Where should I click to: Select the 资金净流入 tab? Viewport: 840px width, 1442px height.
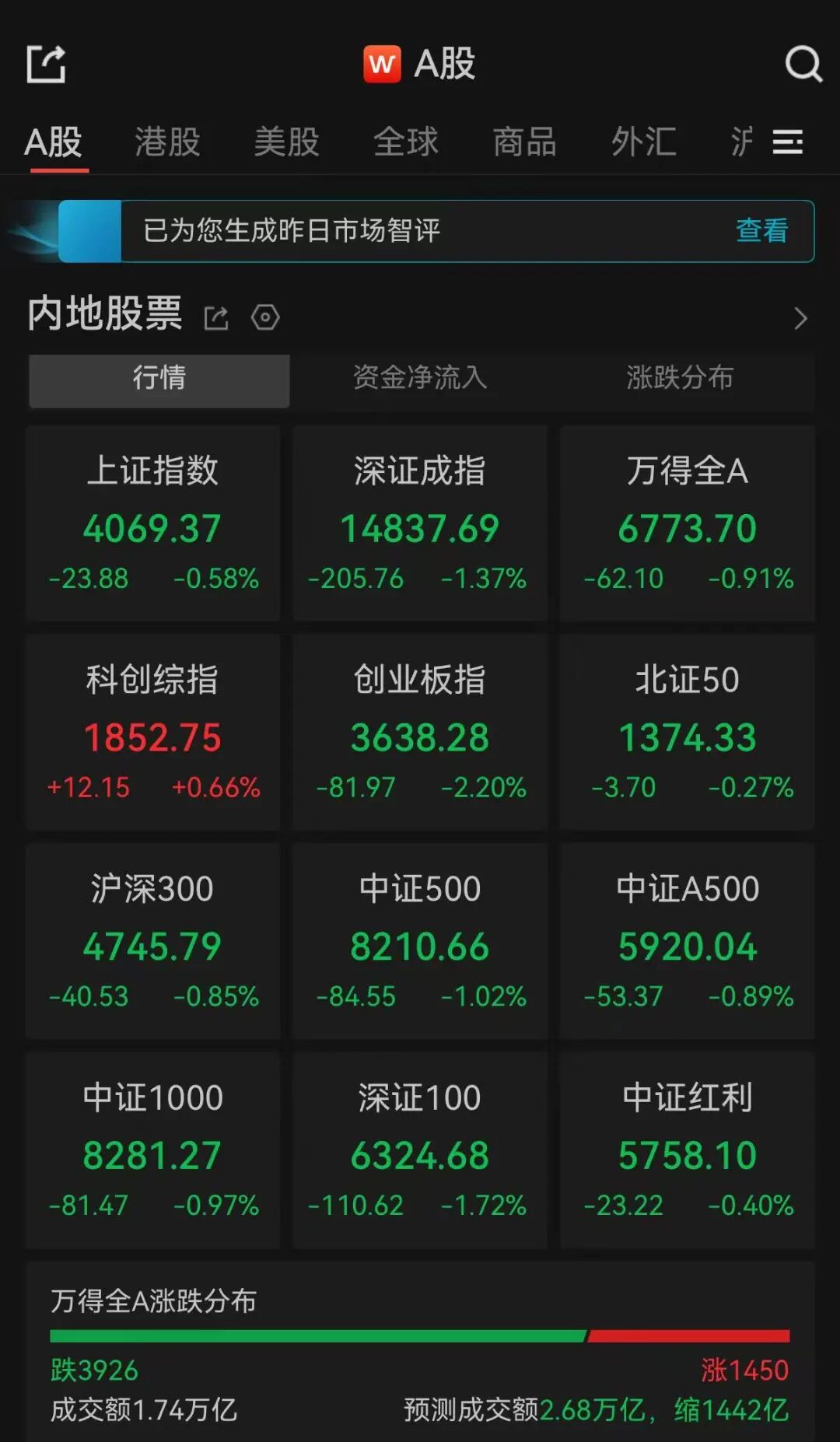(x=420, y=380)
